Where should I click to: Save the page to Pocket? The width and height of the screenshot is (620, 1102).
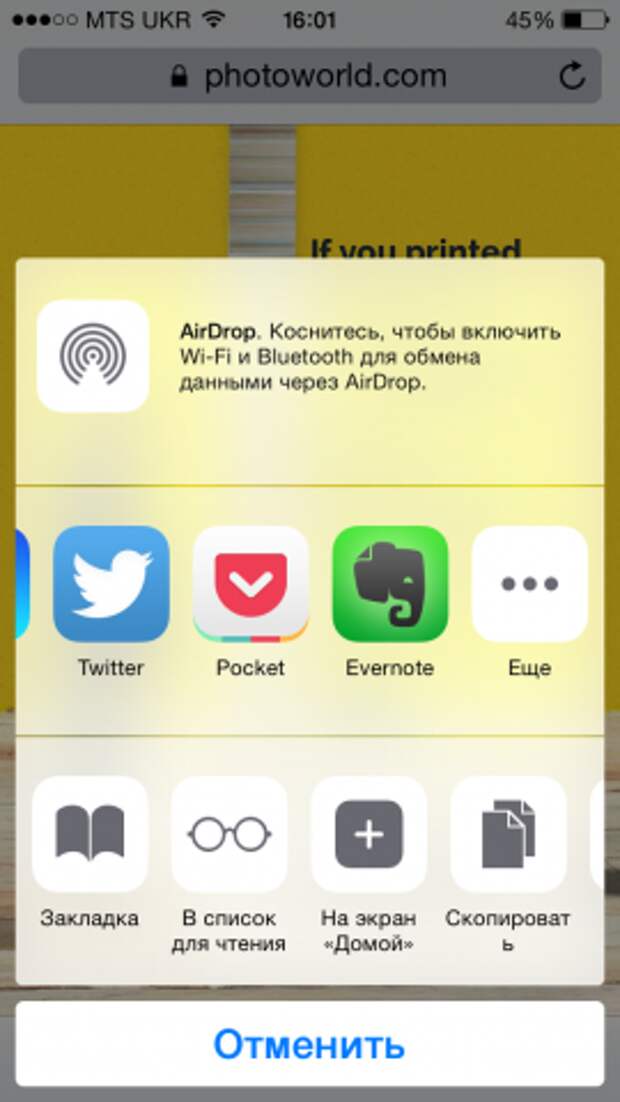pos(251,584)
